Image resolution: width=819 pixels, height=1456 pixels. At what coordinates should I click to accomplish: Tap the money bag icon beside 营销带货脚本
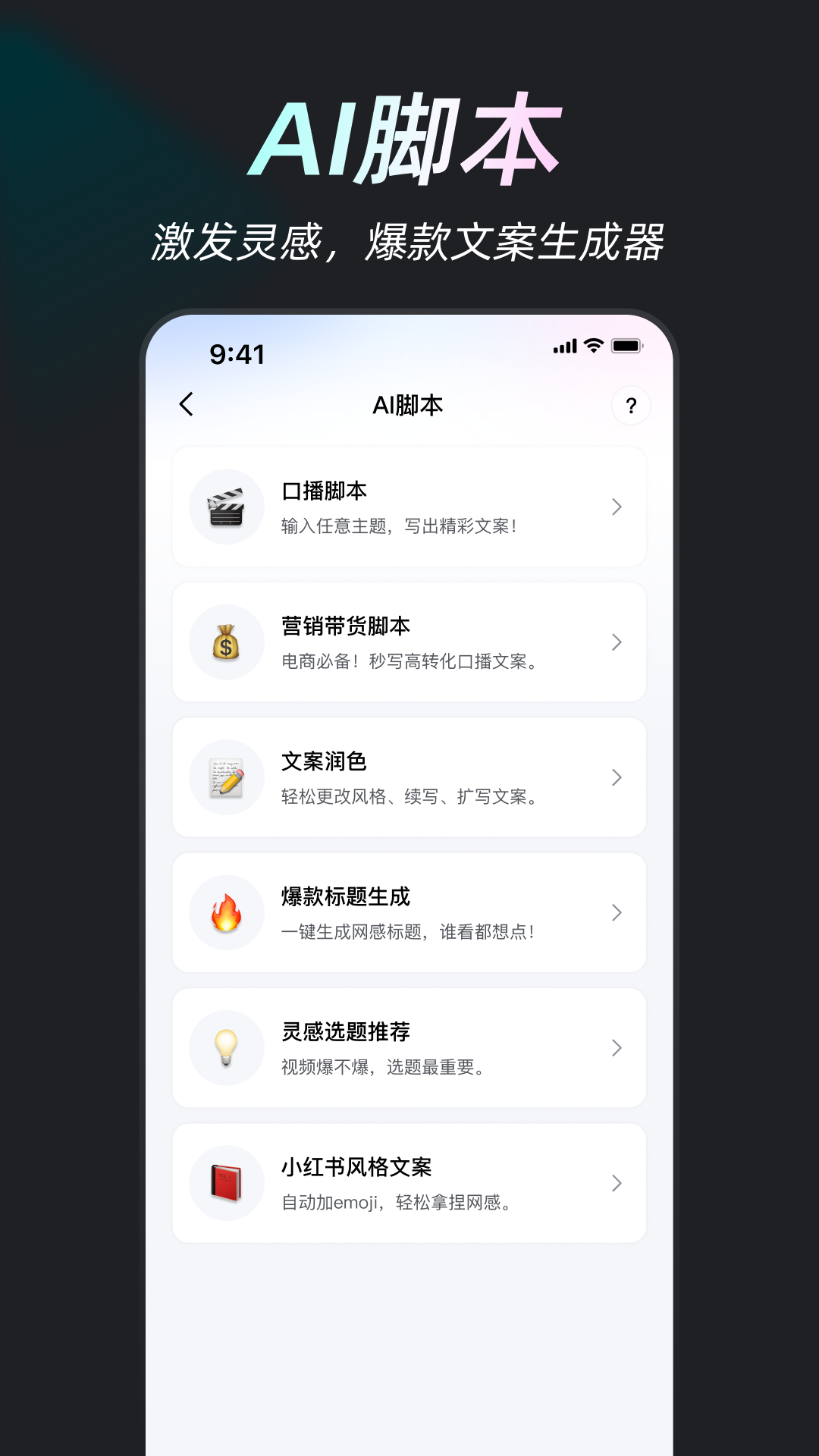(226, 642)
